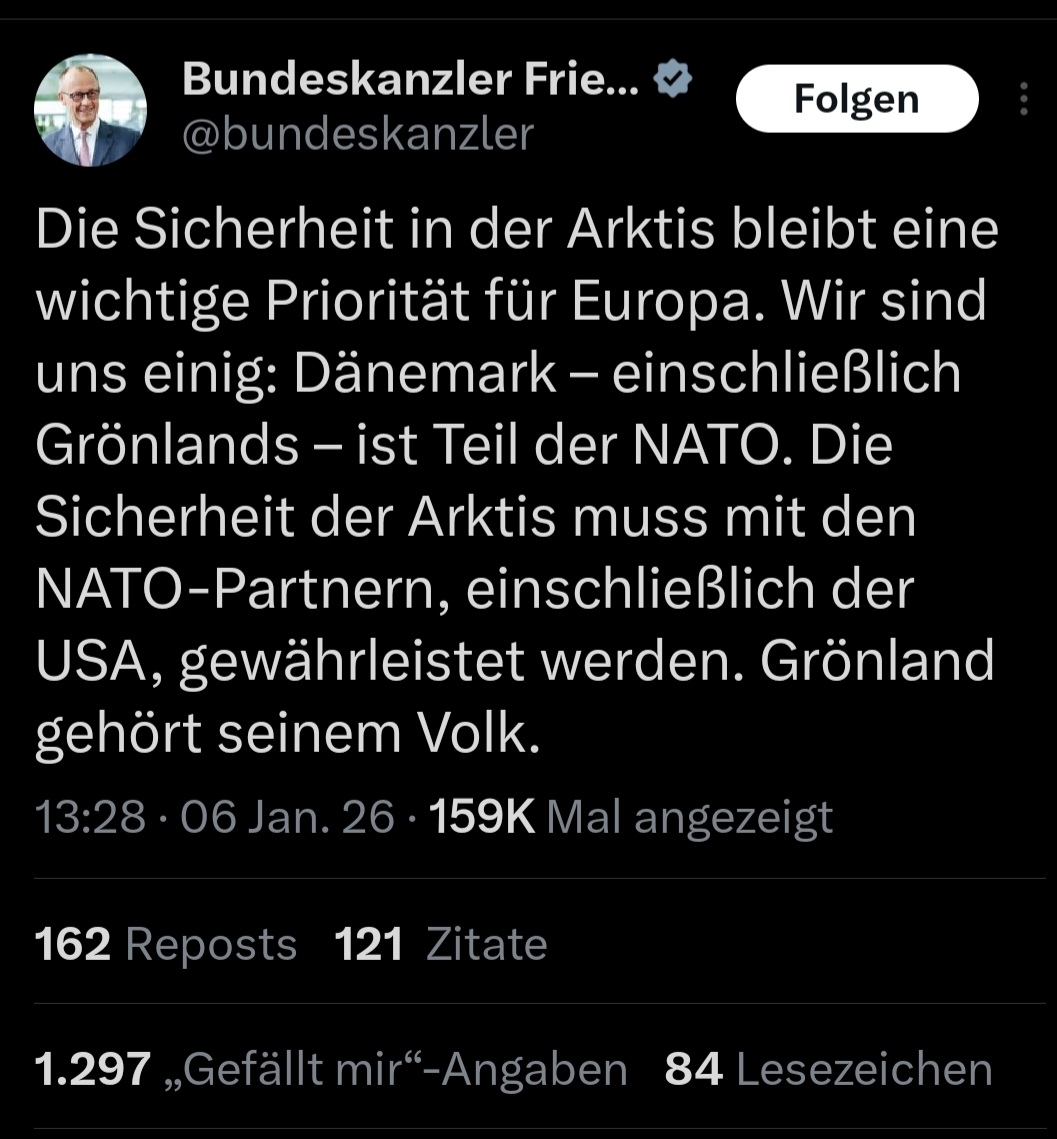This screenshot has width=1057, height=1139.
Task: Tap the Folgen button
Action: pos(856,99)
